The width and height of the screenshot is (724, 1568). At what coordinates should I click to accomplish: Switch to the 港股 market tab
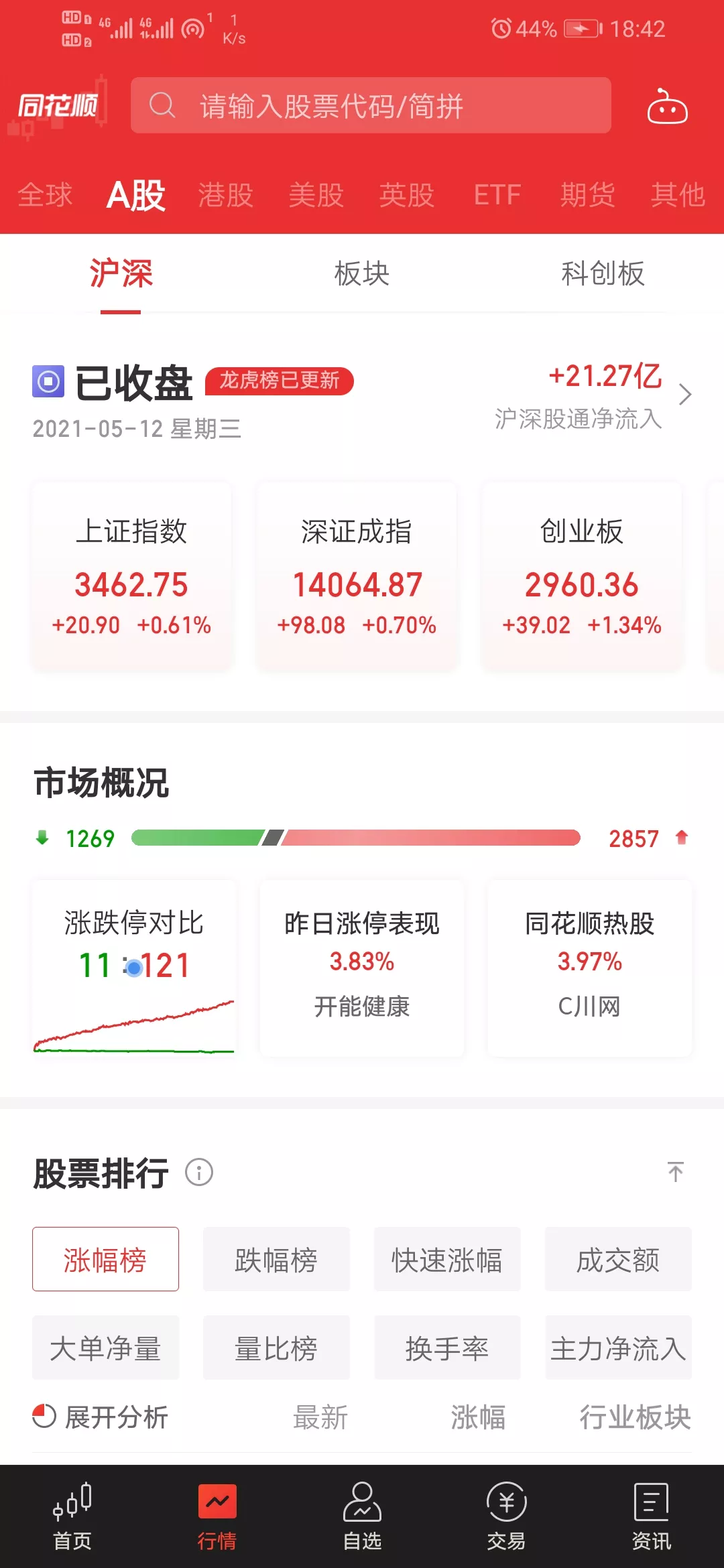[226, 195]
